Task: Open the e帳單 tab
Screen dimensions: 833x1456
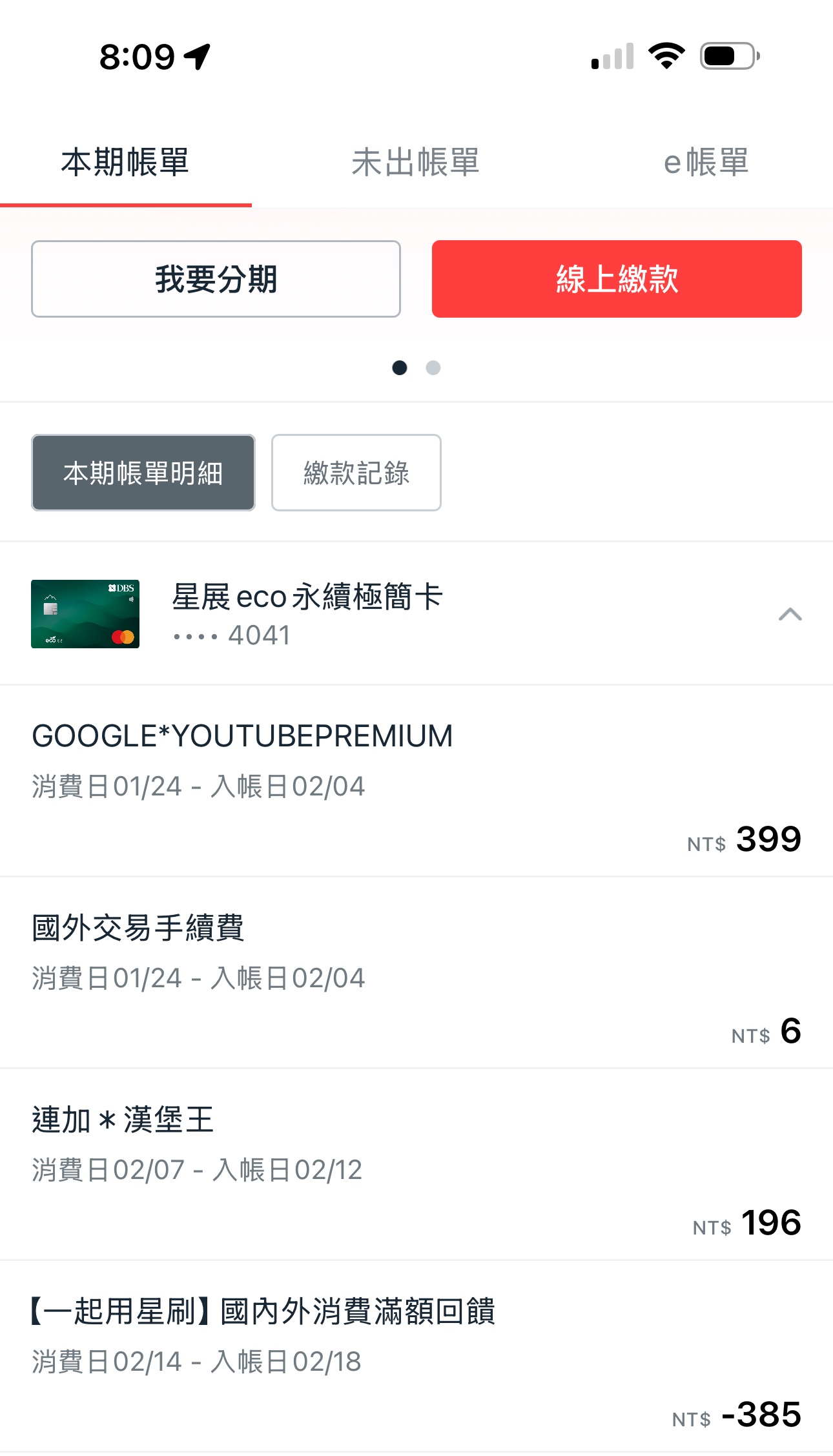Action: (706, 162)
